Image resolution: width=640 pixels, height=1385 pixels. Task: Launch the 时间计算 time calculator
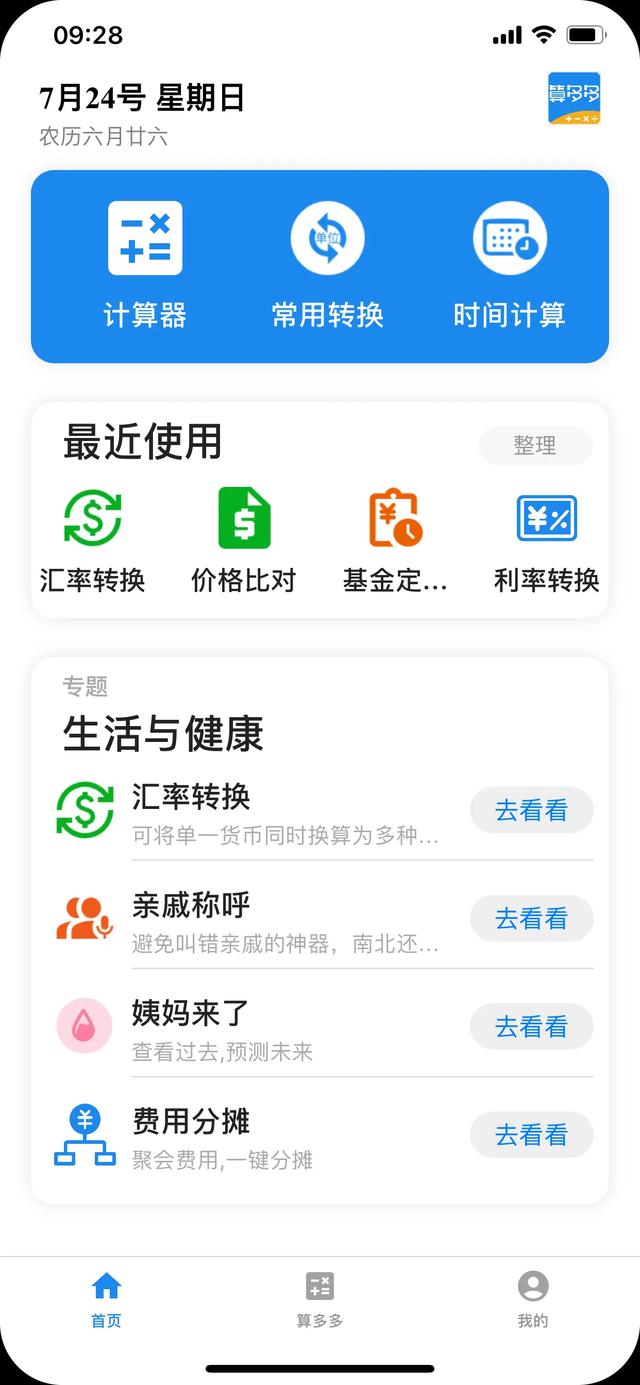[509, 266]
